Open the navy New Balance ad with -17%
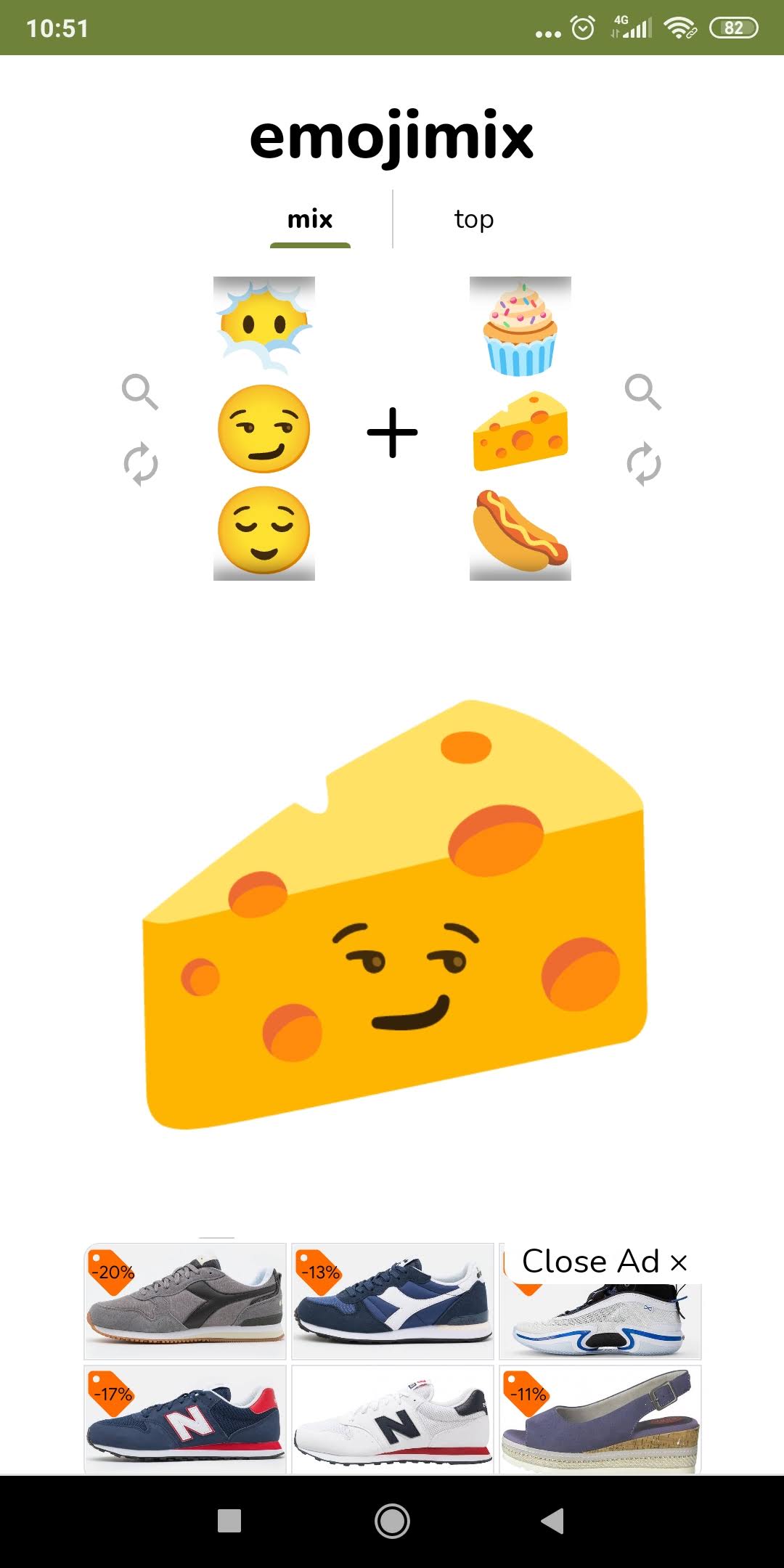The image size is (784, 1568). pos(185,1420)
